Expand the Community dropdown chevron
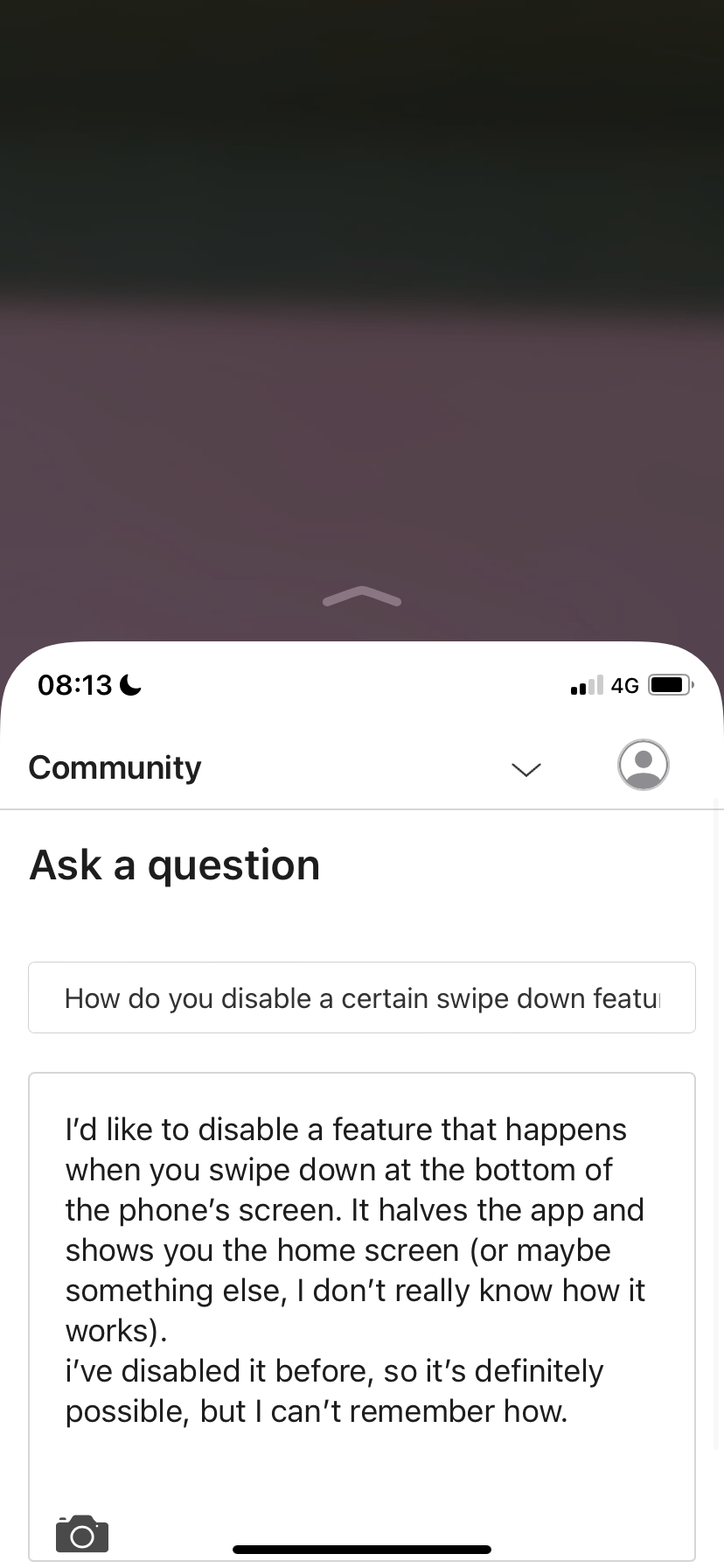The height and width of the screenshot is (1568, 724). [x=526, y=769]
